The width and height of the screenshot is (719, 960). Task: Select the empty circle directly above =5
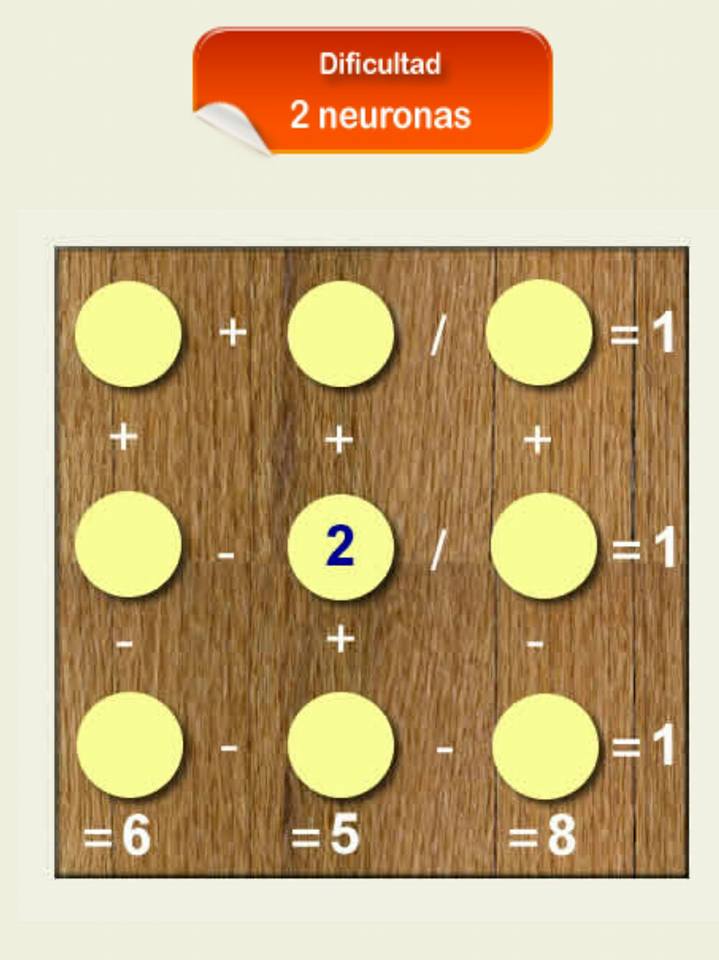(340, 745)
